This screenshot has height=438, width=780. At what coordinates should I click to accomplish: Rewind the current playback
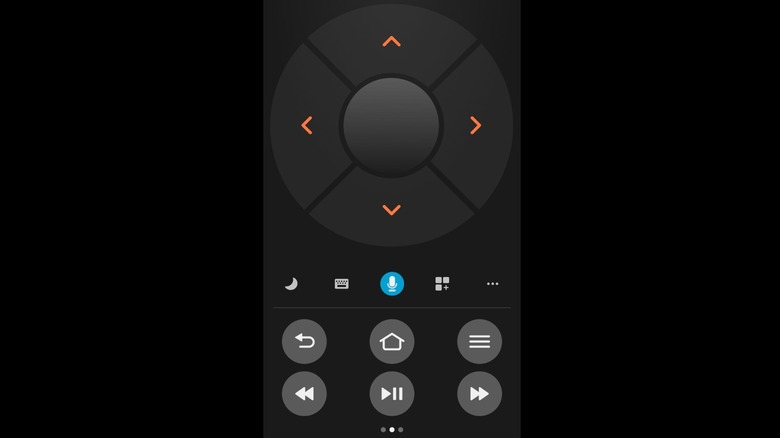click(304, 394)
